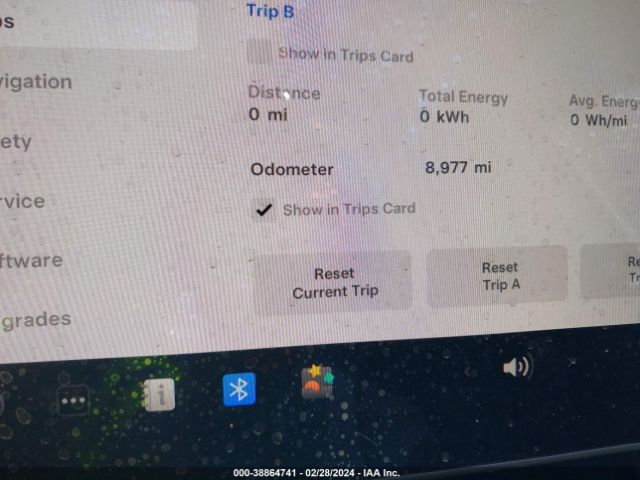Open the Navigation settings menu
This screenshot has width=640, height=480.
point(37,82)
